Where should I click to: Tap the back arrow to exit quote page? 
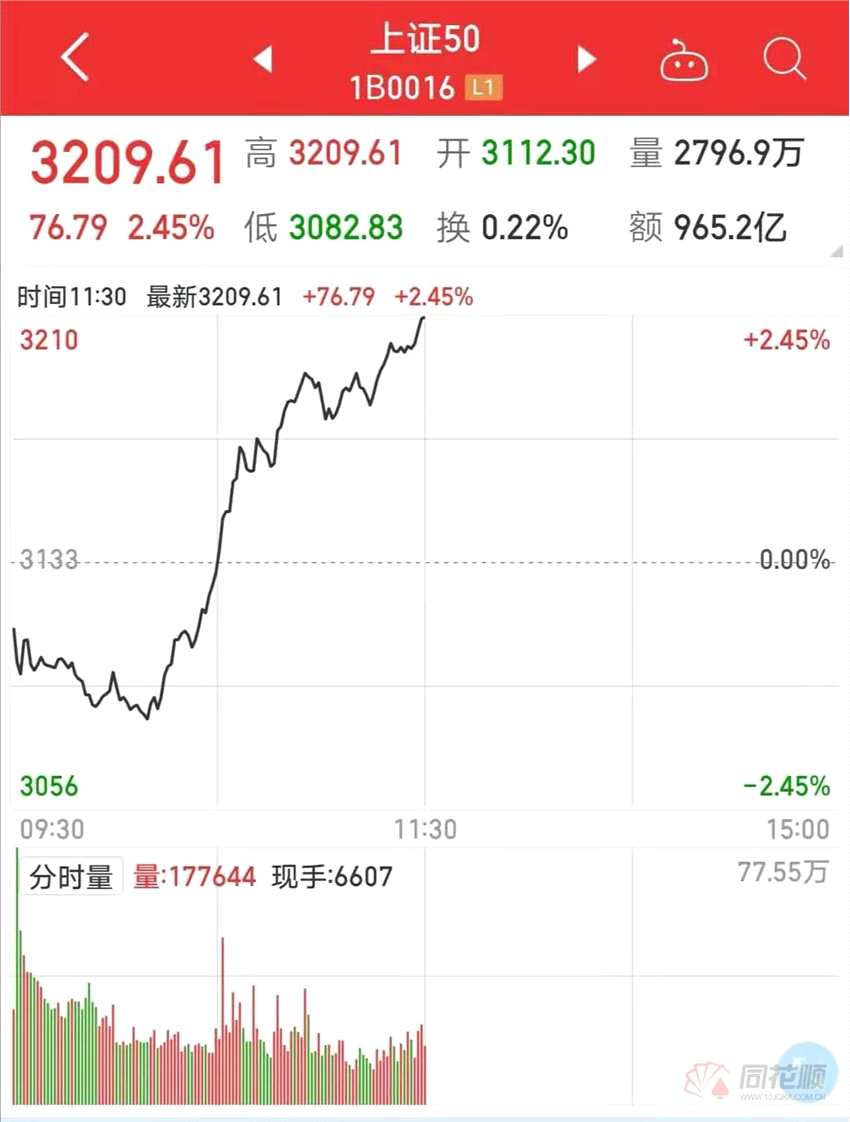(x=73, y=58)
